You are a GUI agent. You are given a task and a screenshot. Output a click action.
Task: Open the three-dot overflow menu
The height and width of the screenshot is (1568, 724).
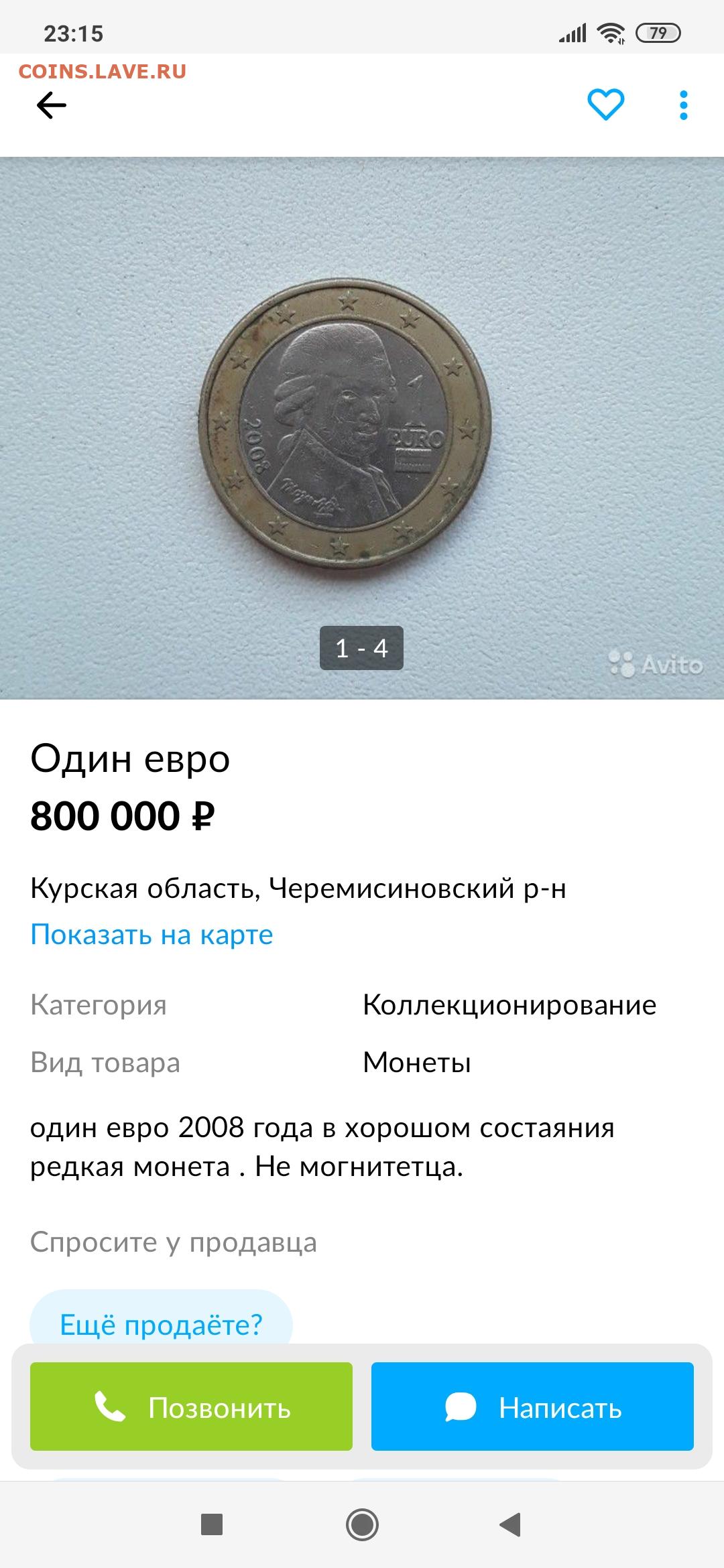click(683, 105)
